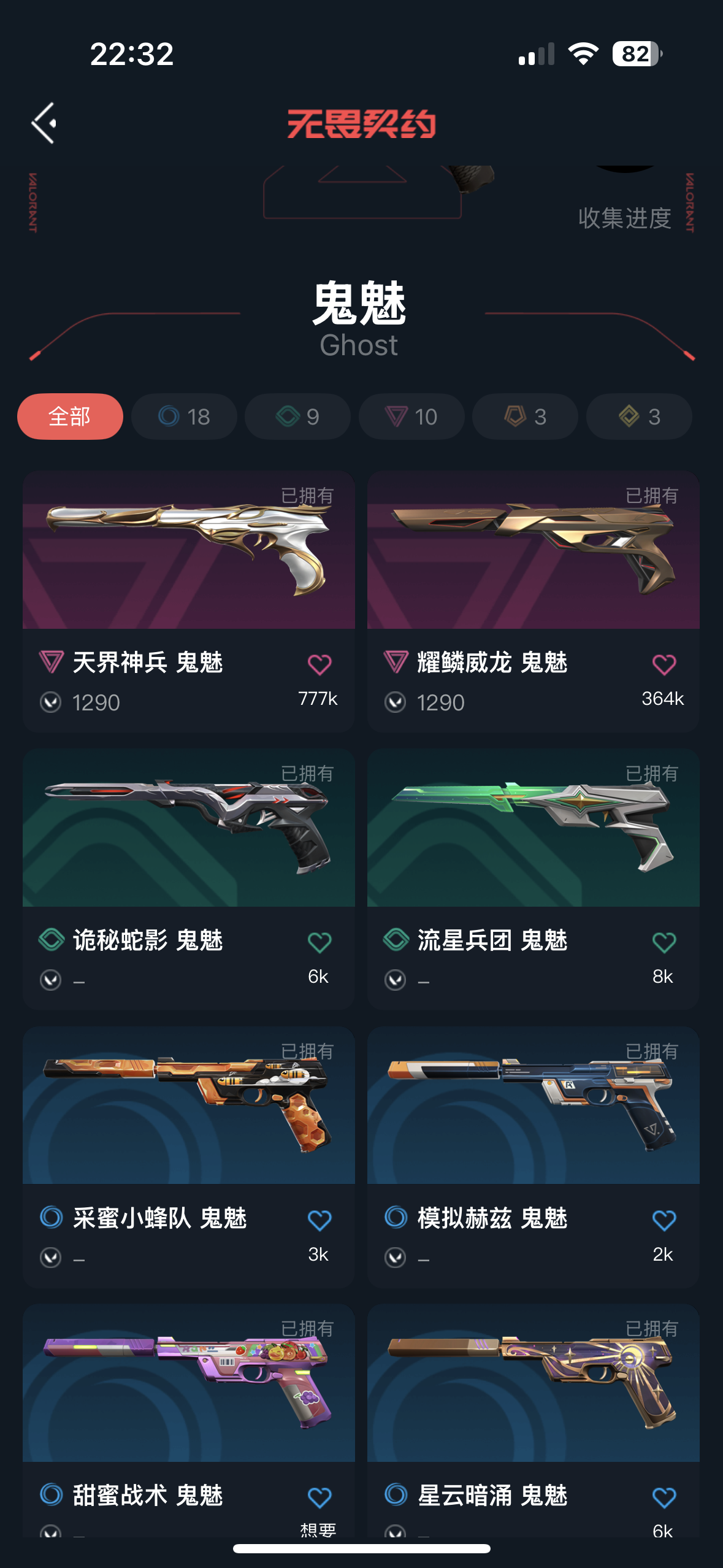
Task: Open the 星云暗涌 鬼魅 skin card
Action: [533, 1383]
